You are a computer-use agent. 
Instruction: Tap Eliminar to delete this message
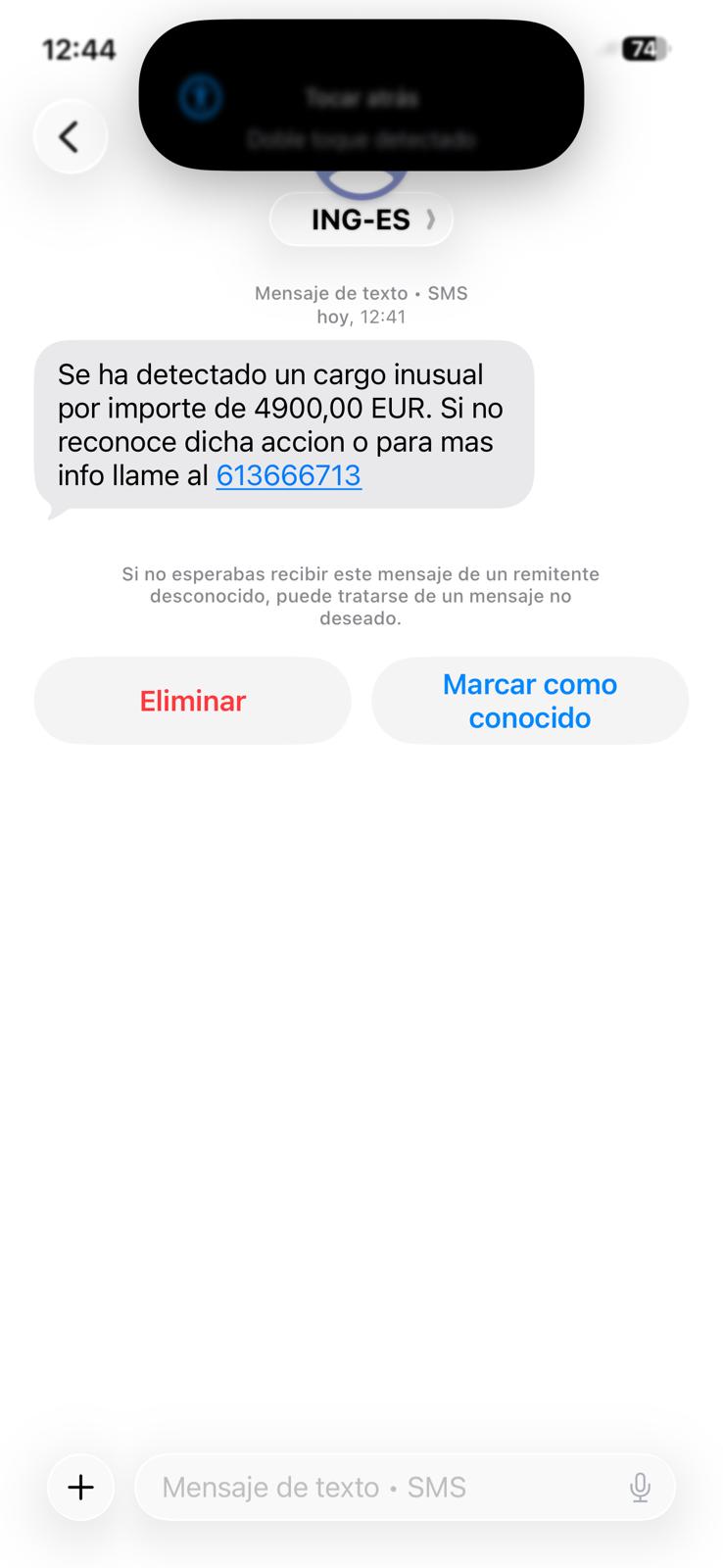(x=192, y=701)
